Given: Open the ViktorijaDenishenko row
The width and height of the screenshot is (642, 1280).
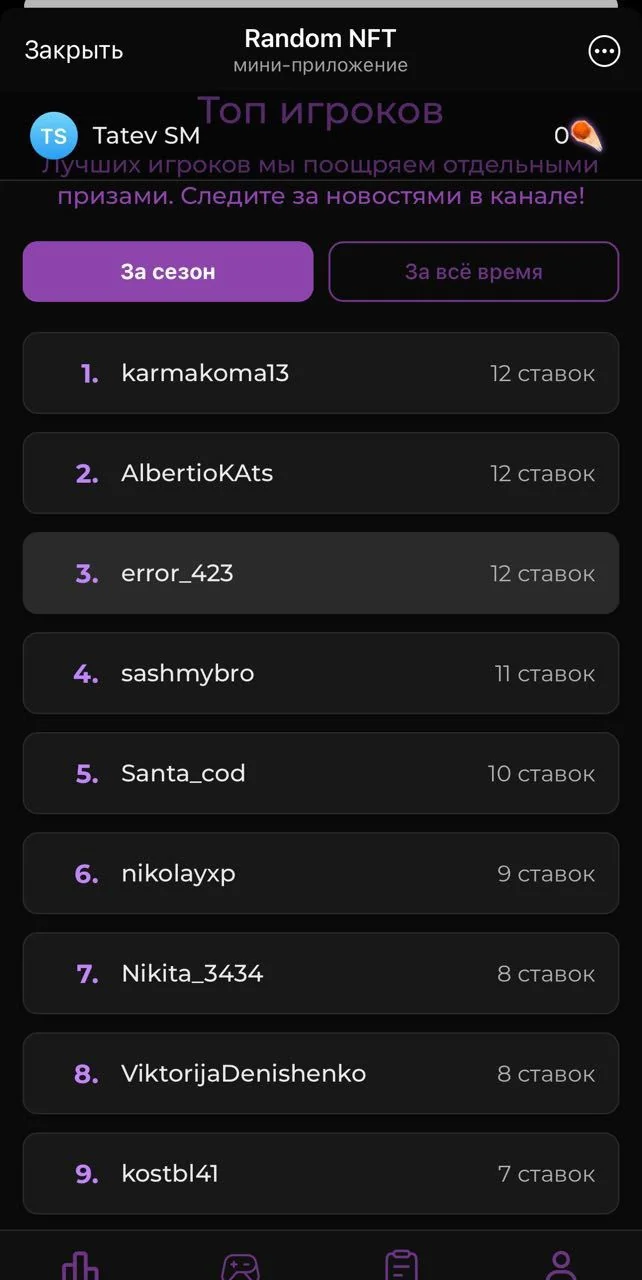Looking at the screenshot, I should tap(321, 1073).
